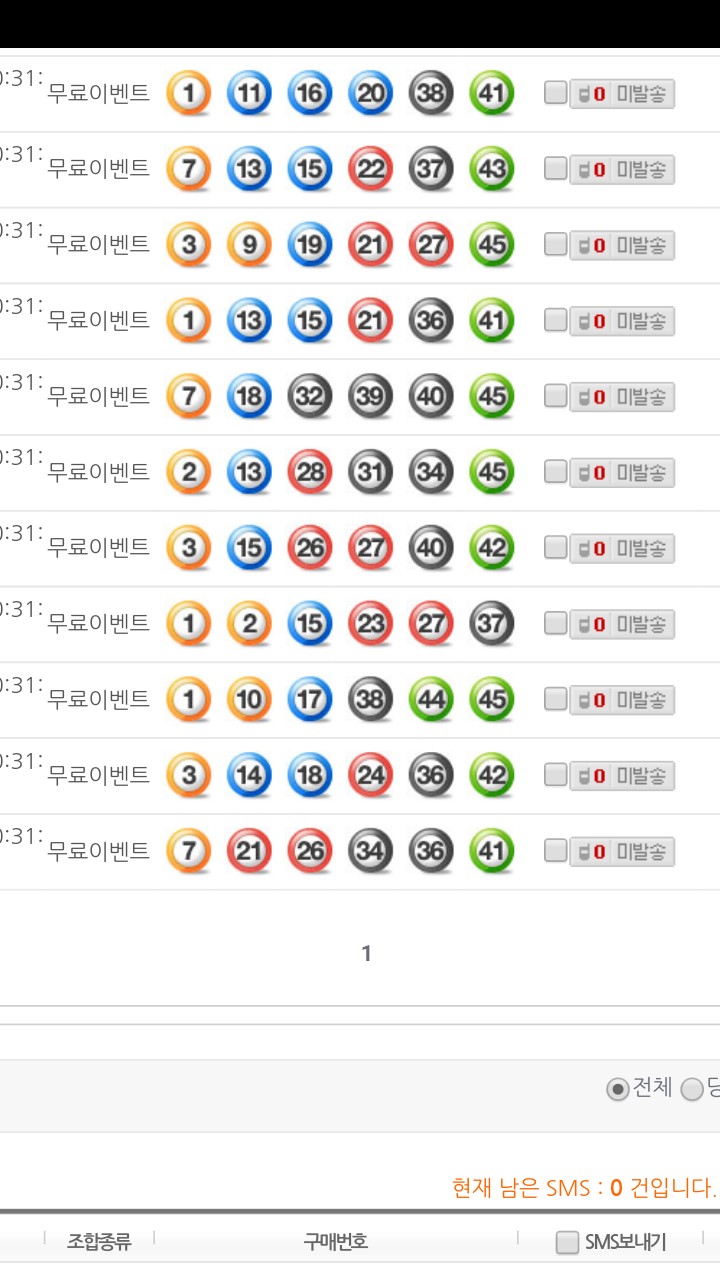Tick the checkbox for row 3, 9, 19, 21, 27, 45
720x1280 pixels.
(x=555, y=245)
